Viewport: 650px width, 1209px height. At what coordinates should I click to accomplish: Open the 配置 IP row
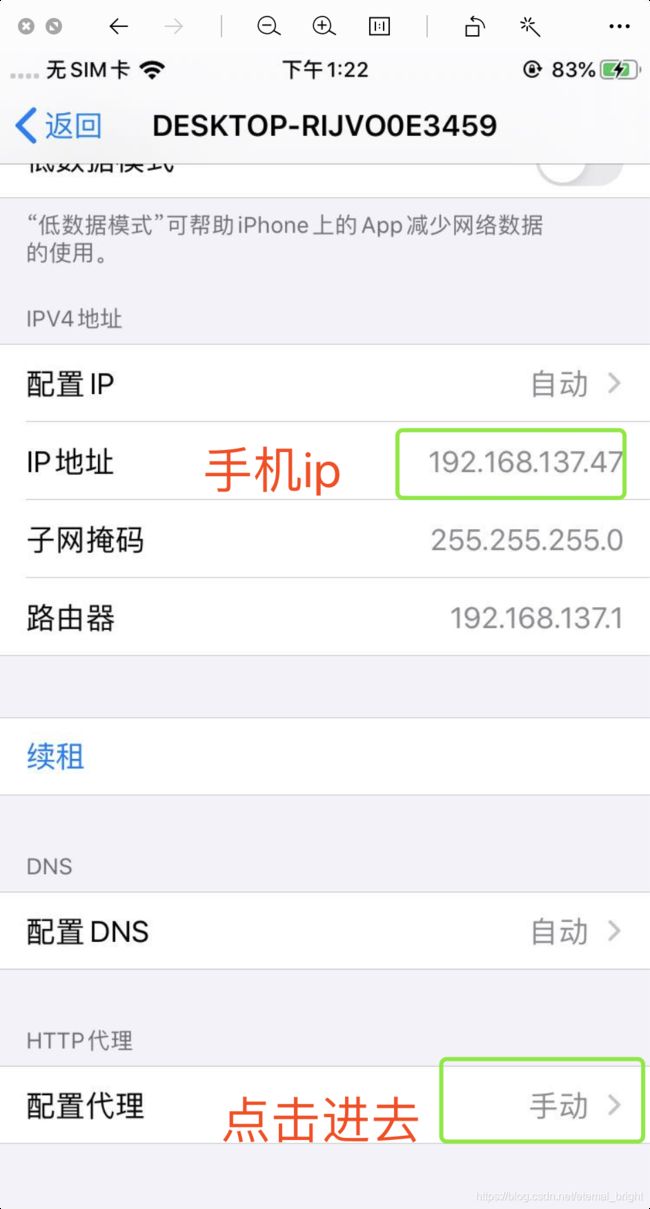(x=325, y=384)
